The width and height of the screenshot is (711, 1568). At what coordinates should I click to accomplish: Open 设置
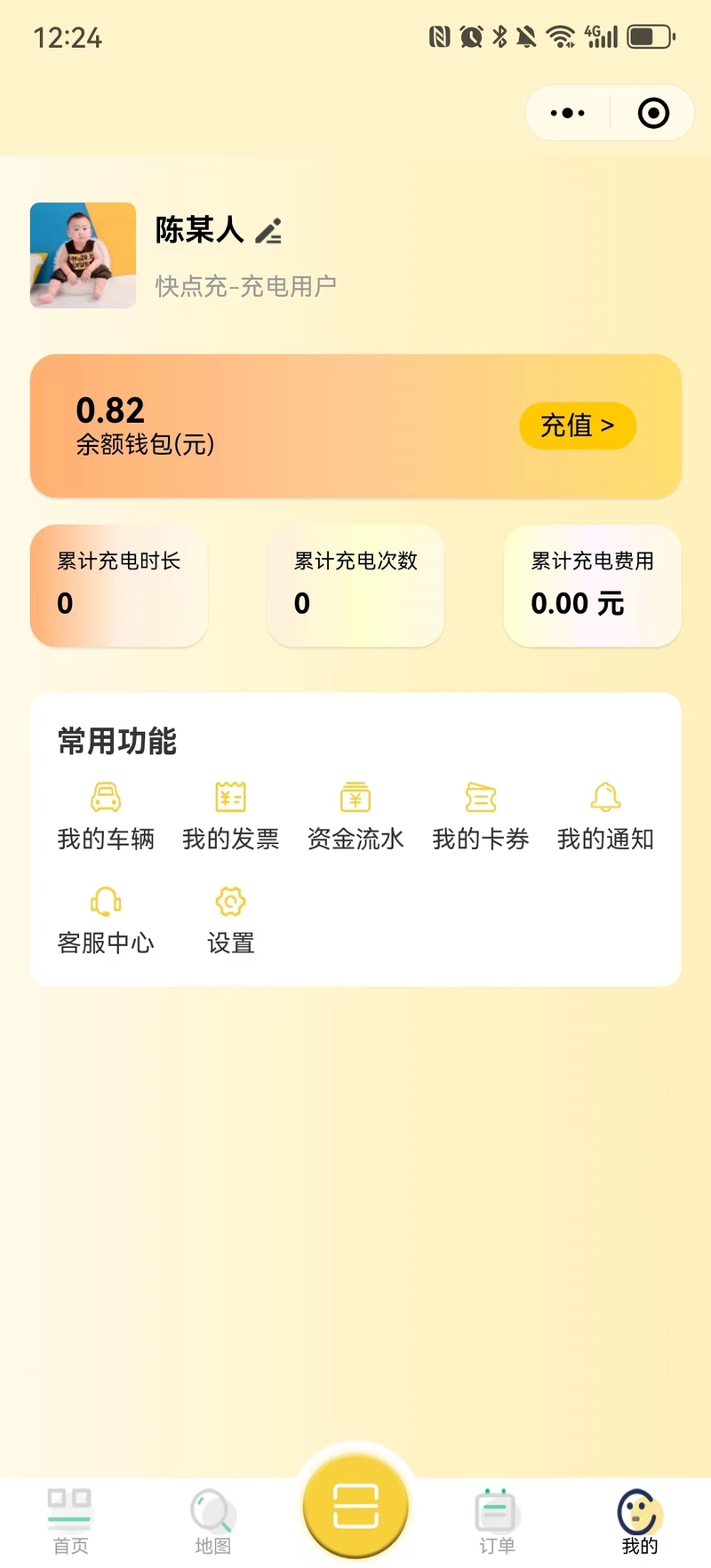[x=230, y=921]
